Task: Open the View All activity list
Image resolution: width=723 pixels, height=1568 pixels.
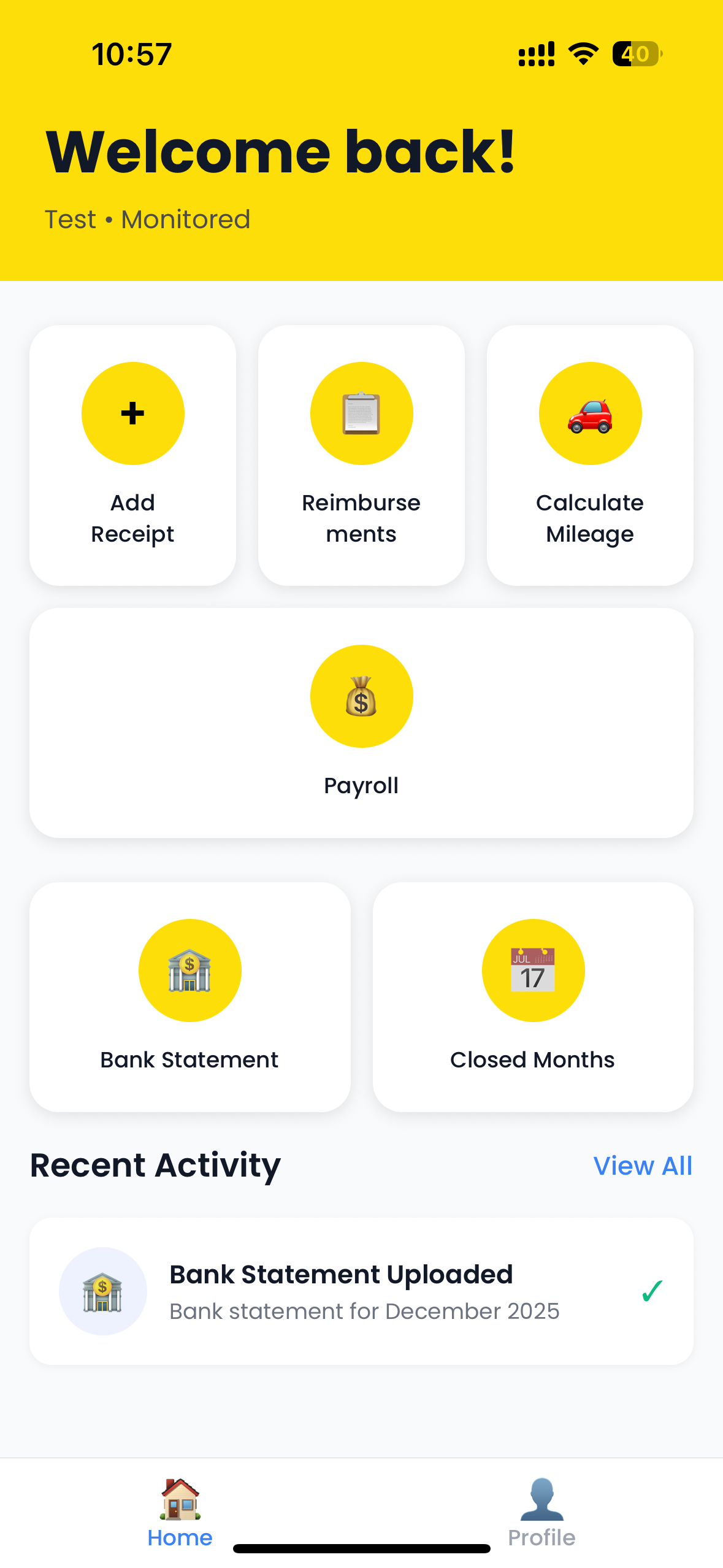Action: click(643, 1165)
